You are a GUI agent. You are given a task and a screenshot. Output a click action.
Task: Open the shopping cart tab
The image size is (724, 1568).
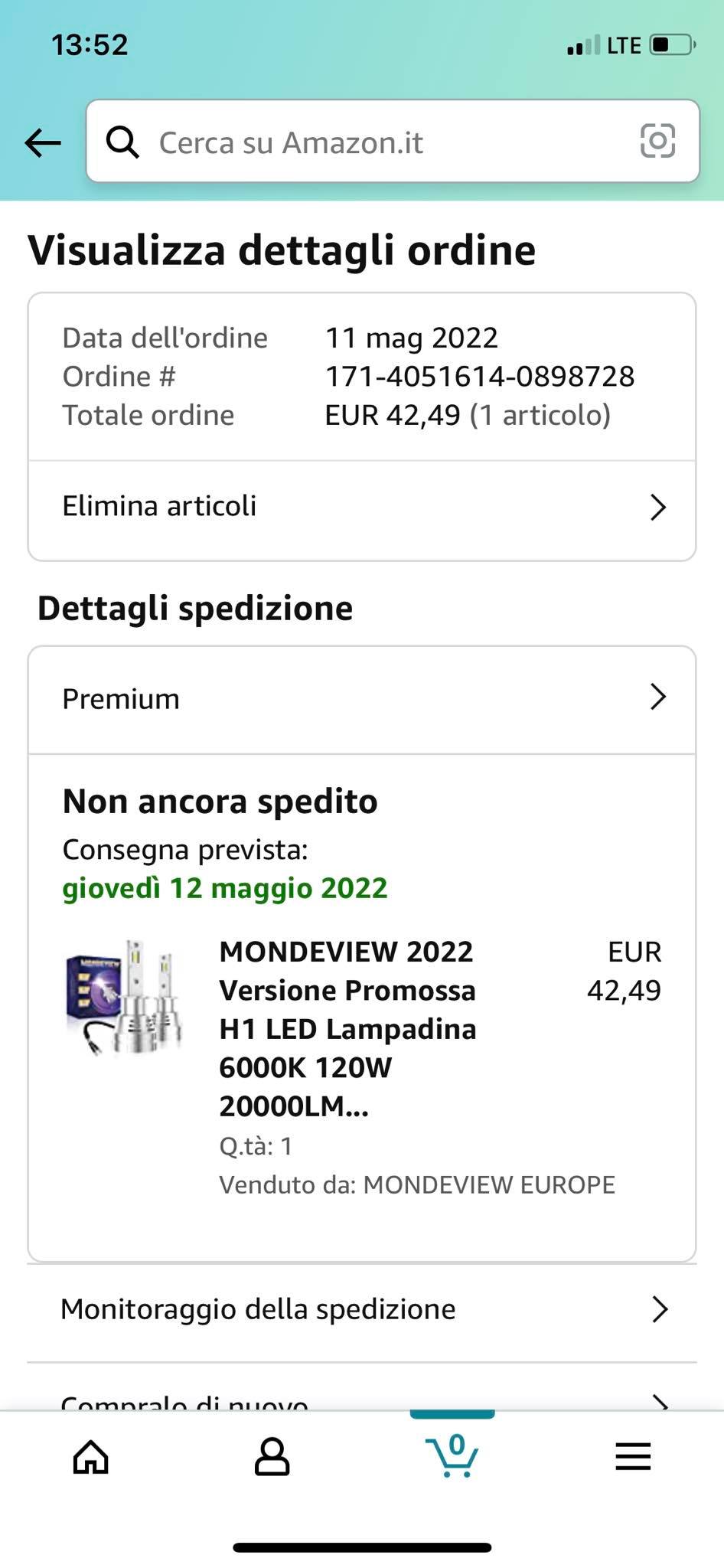click(452, 1456)
